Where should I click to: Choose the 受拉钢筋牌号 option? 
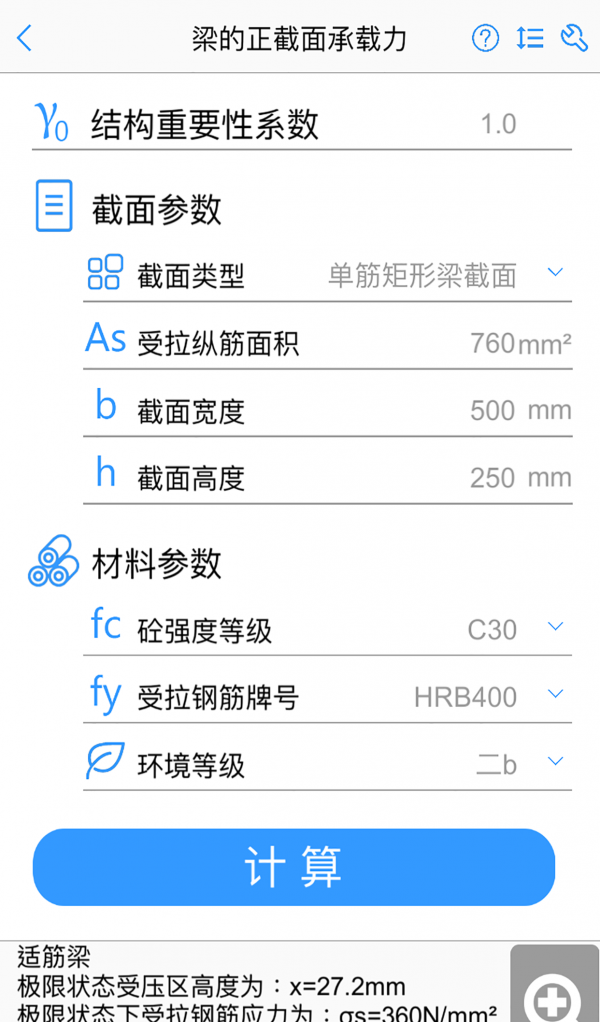pos(556,696)
